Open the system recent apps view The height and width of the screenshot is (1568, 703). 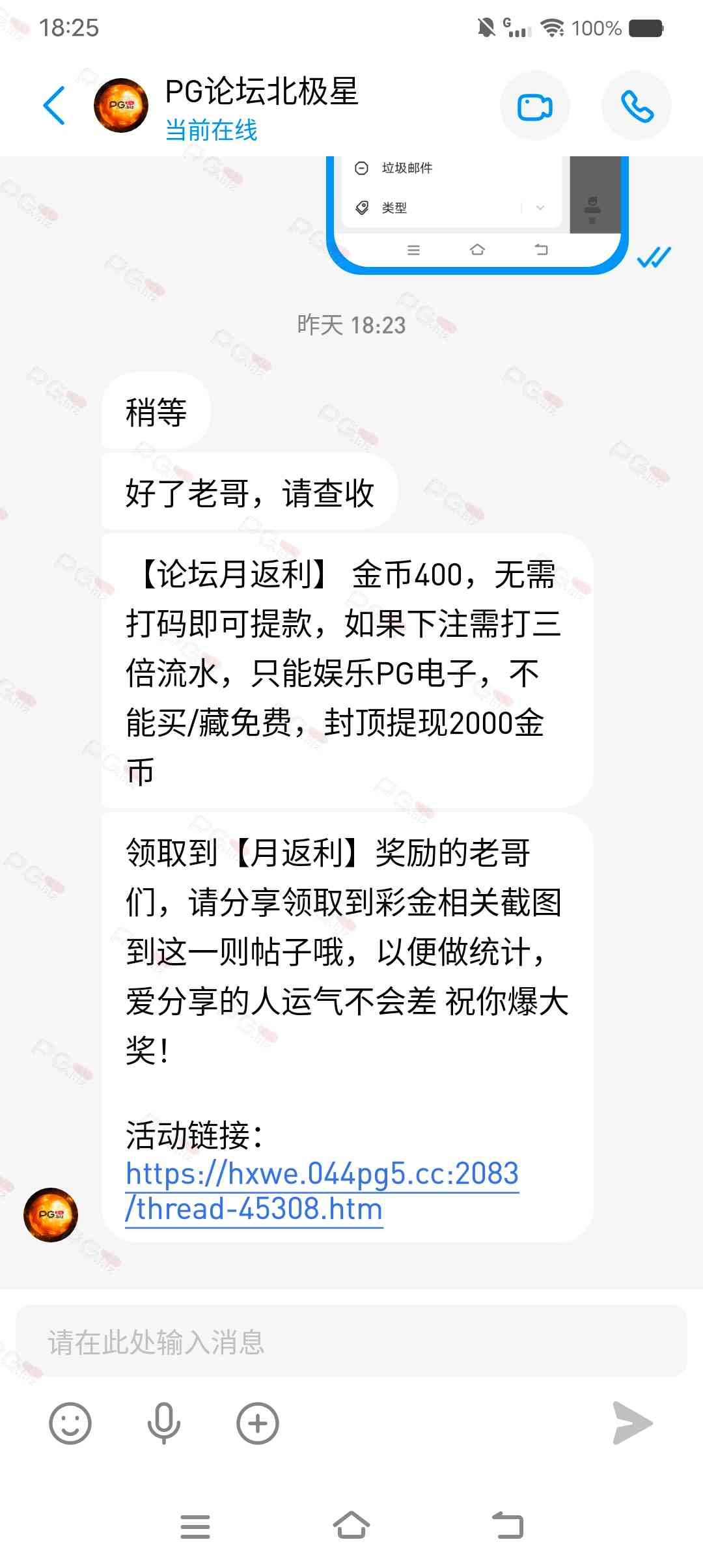(x=195, y=1526)
